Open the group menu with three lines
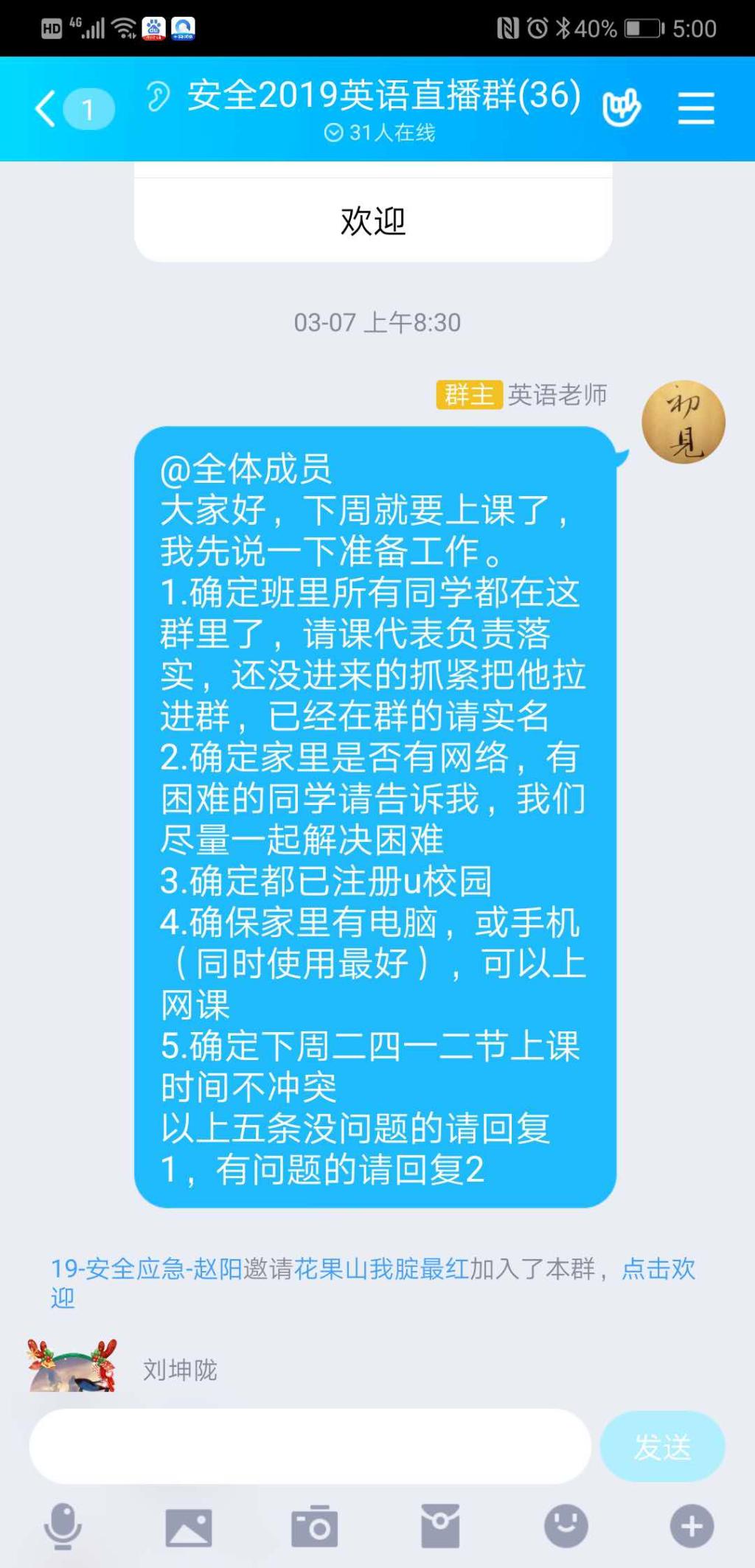 click(x=695, y=109)
